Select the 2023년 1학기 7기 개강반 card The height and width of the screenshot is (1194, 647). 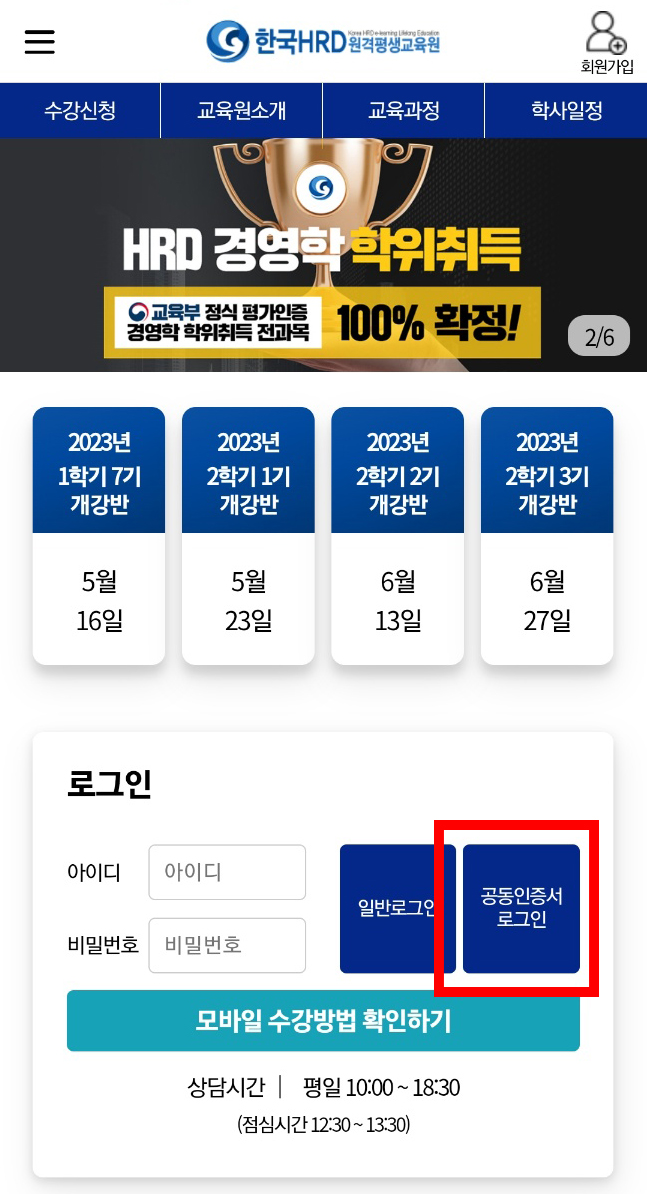pos(99,536)
